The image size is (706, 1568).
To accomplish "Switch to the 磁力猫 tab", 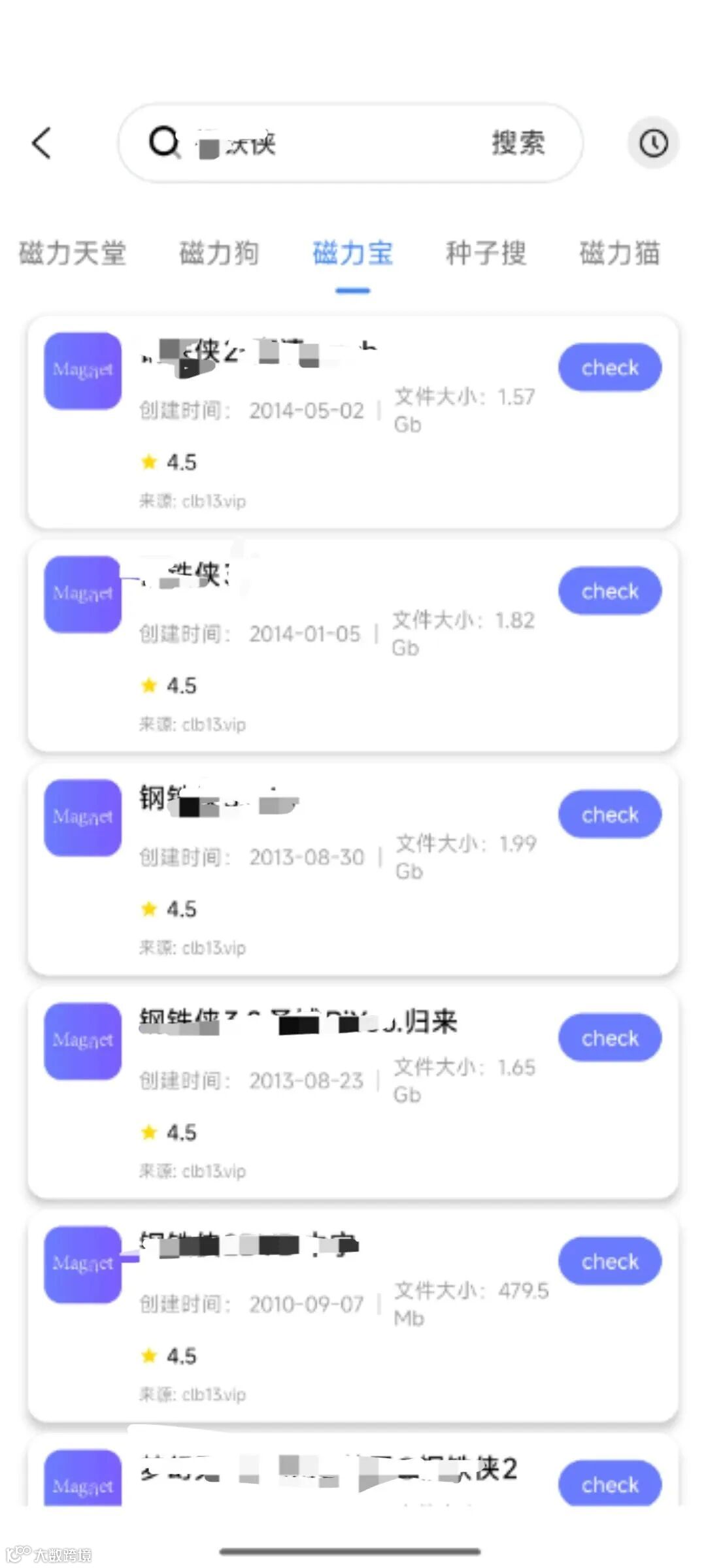I will click(x=620, y=253).
